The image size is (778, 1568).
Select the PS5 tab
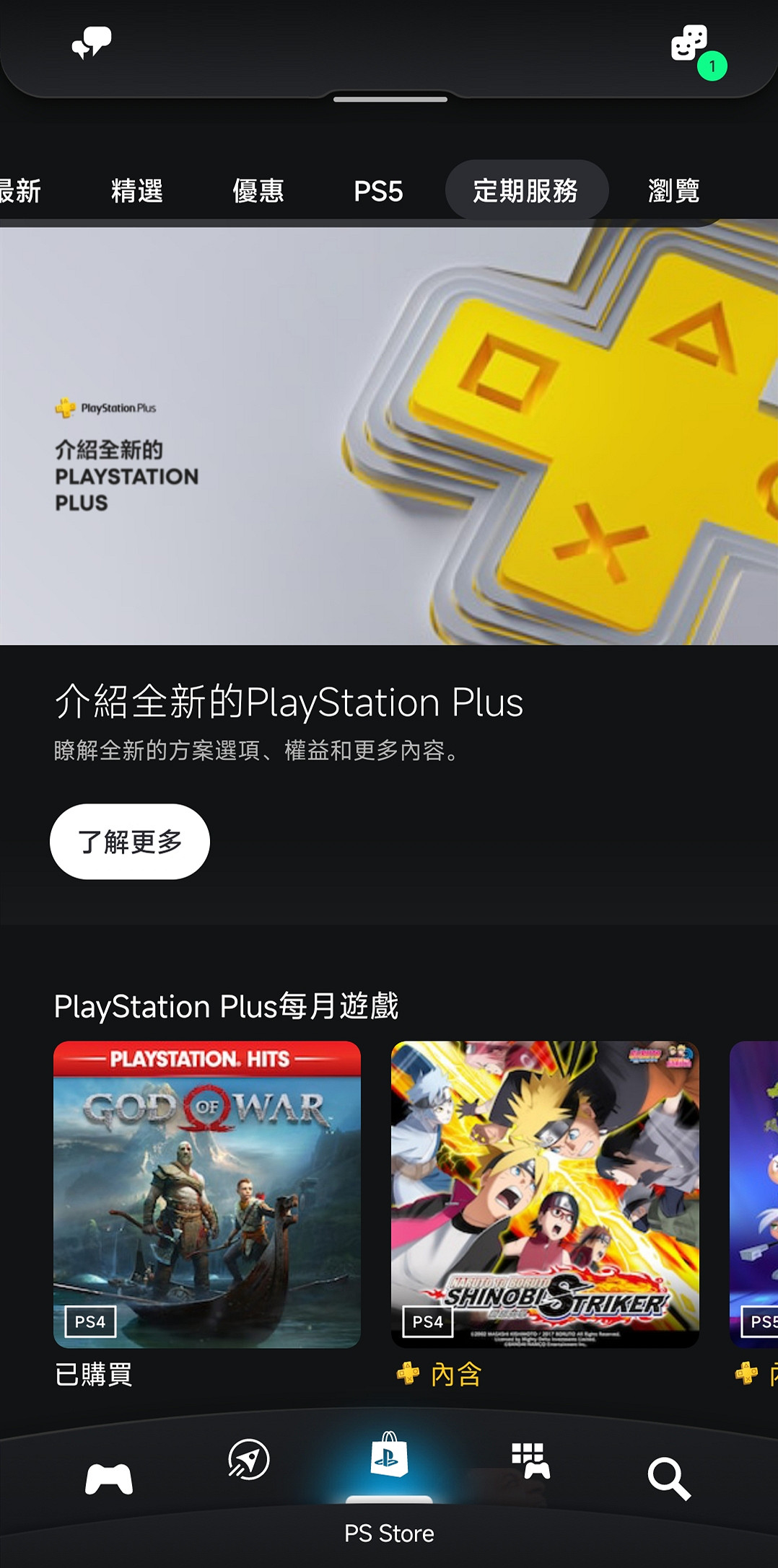[377, 191]
